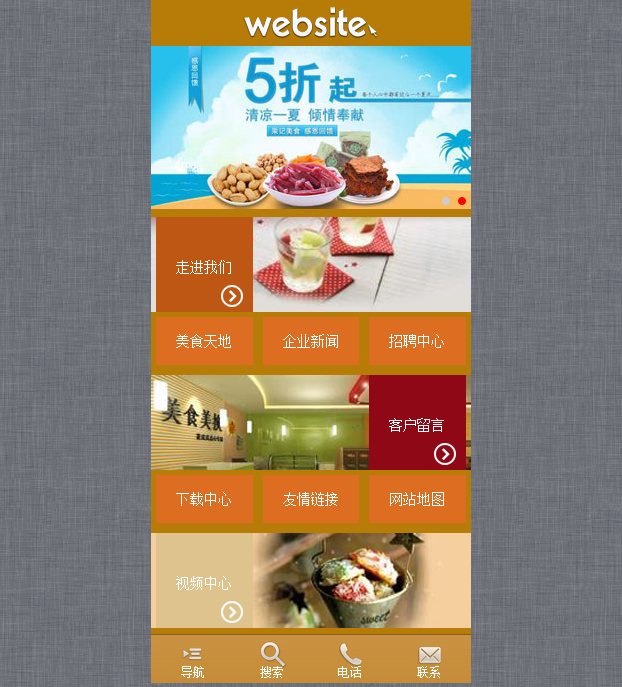View 友情链接 page
Image resolution: width=622 pixels, height=687 pixels.
pyautogui.click(x=311, y=499)
